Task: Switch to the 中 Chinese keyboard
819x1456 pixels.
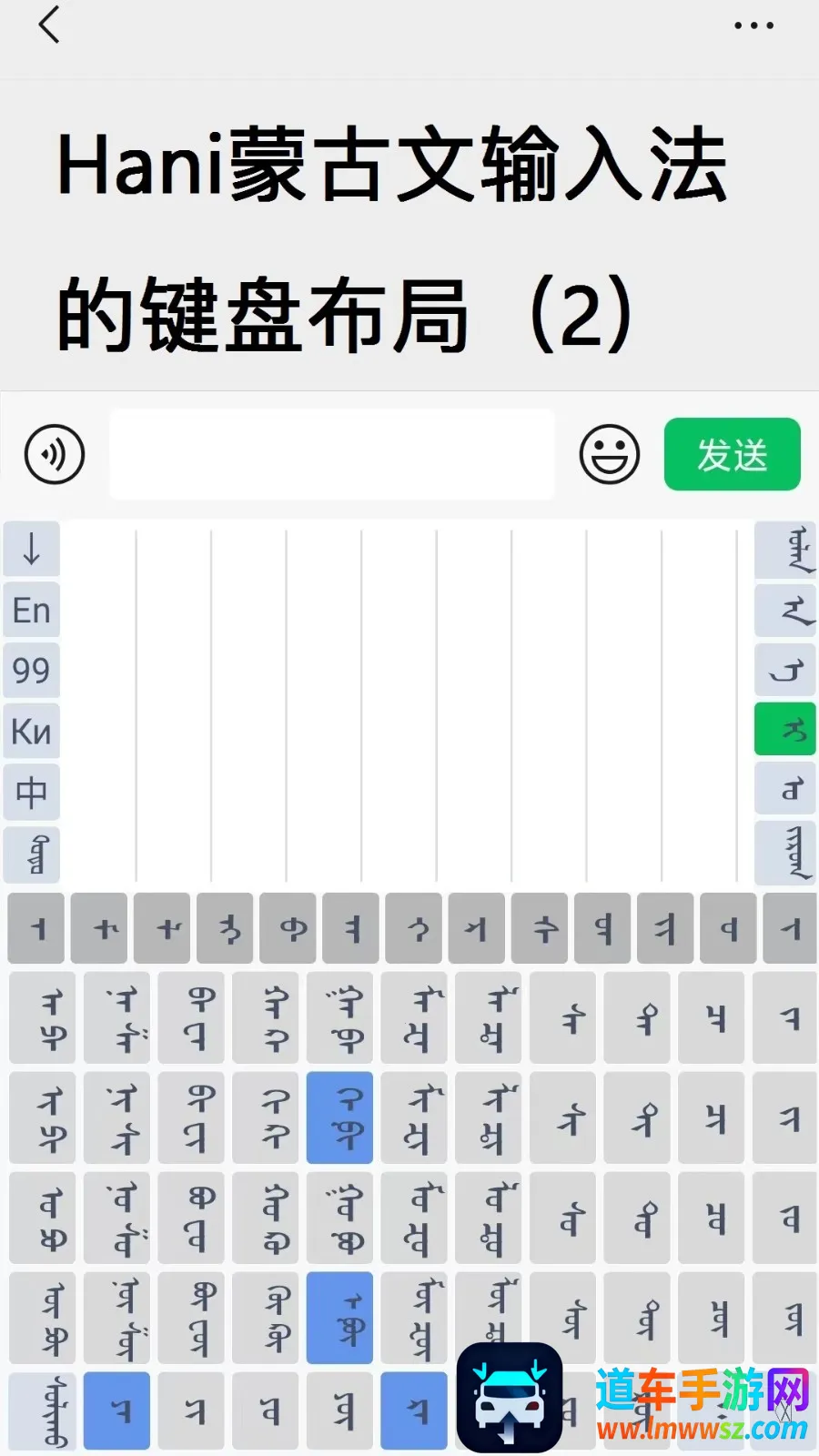Action: pyautogui.click(x=32, y=792)
